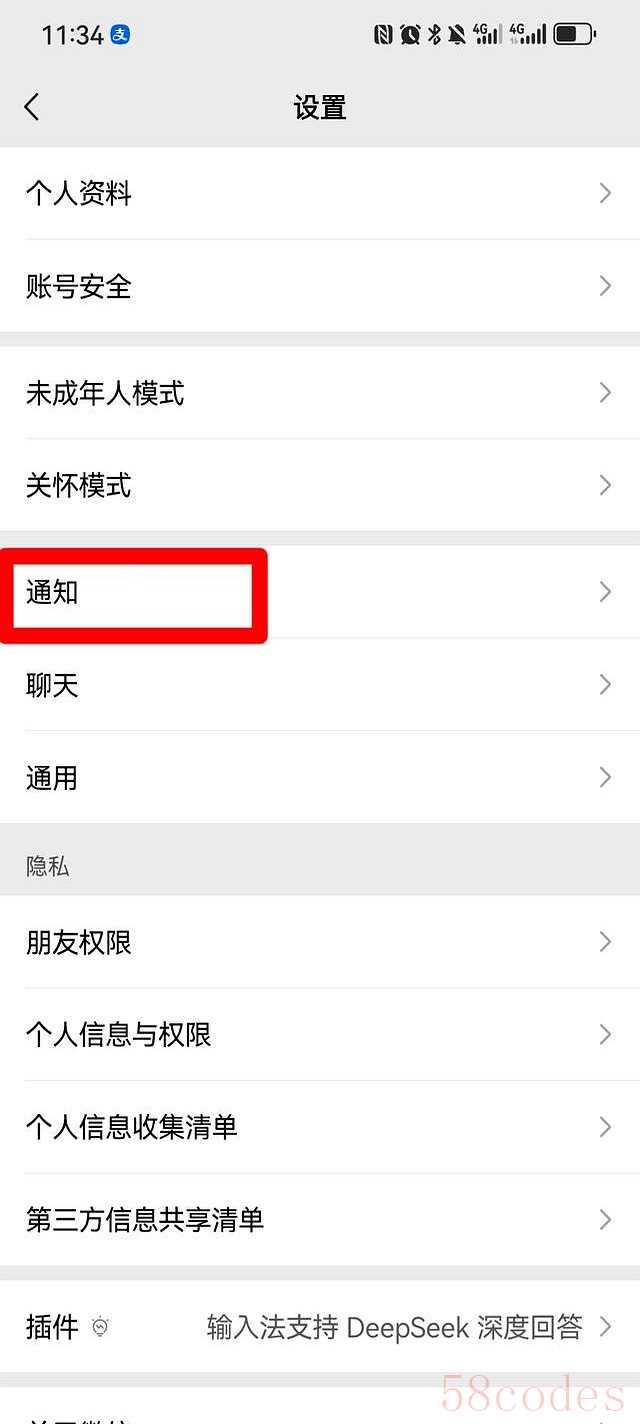Go back from the 设置 page
640x1424 pixels.
[x=32, y=107]
